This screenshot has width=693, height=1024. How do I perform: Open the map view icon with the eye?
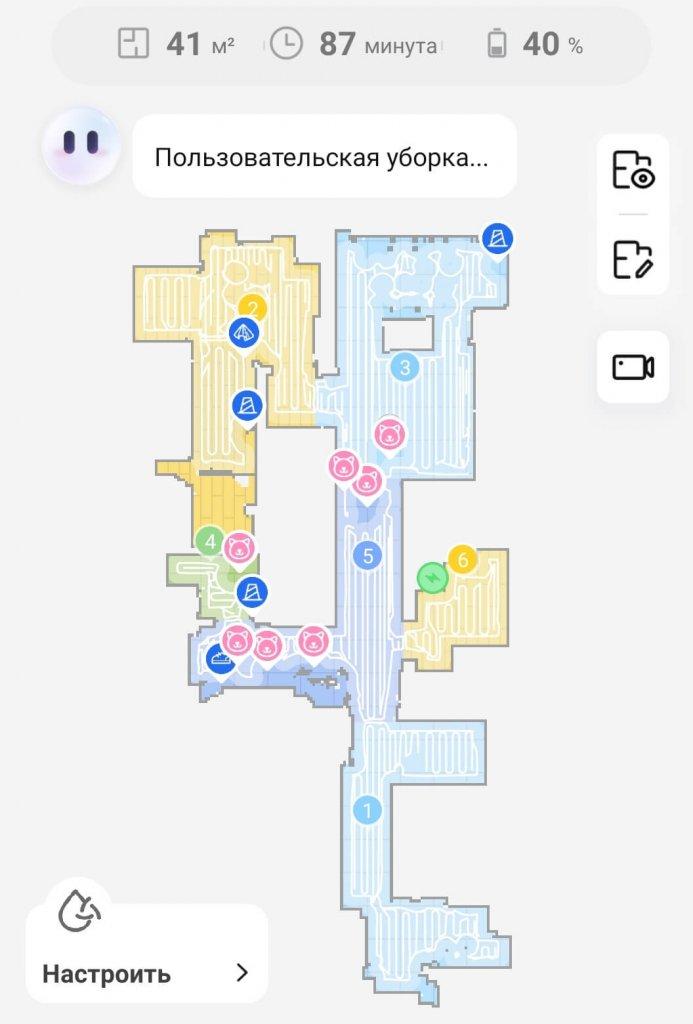632,170
